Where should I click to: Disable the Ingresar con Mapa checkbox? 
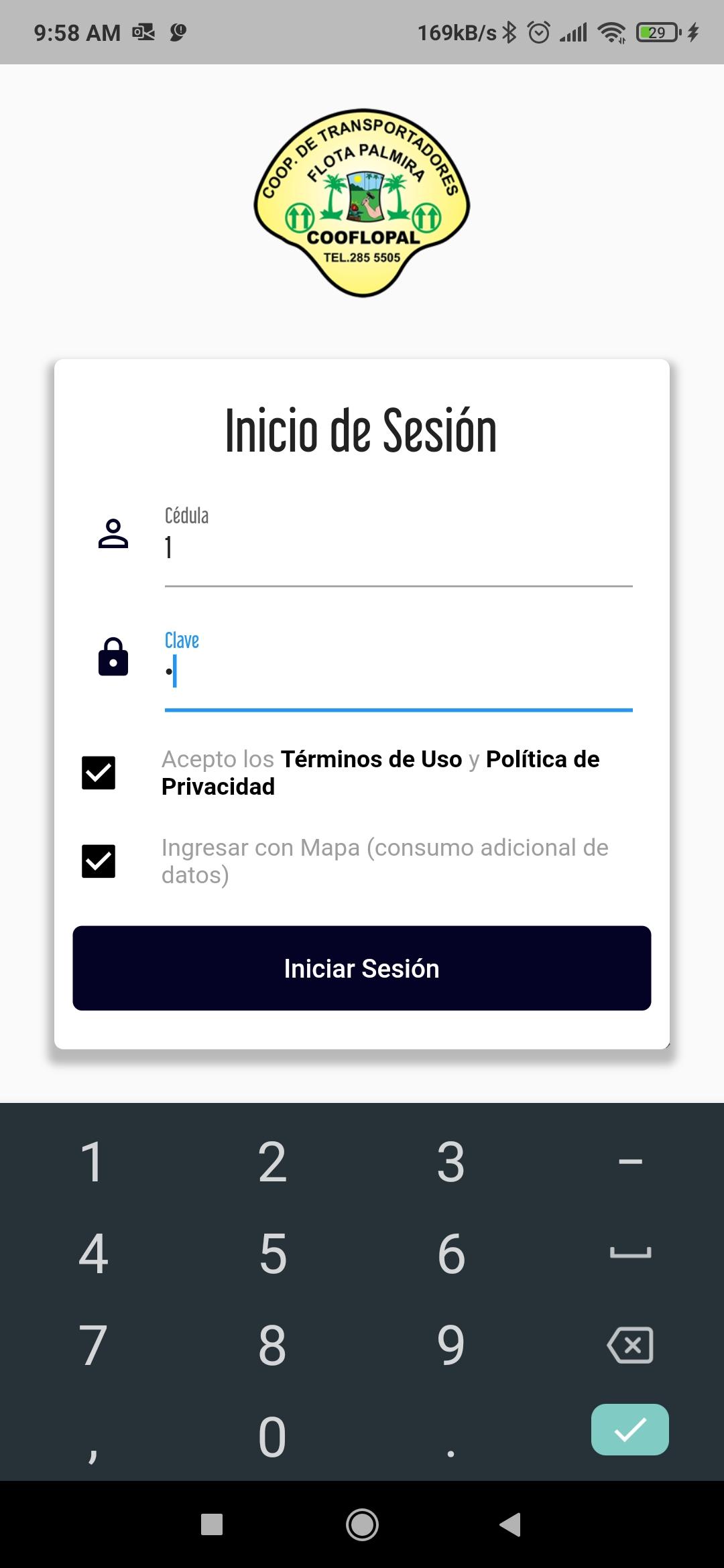(x=99, y=861)
